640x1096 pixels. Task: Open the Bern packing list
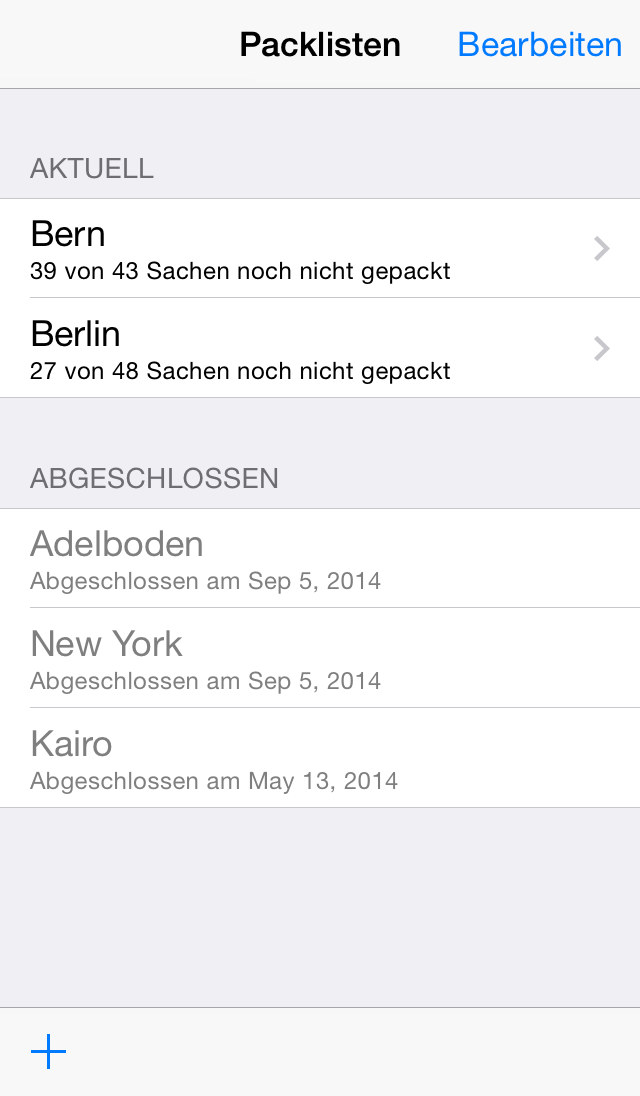pos(320,248)
